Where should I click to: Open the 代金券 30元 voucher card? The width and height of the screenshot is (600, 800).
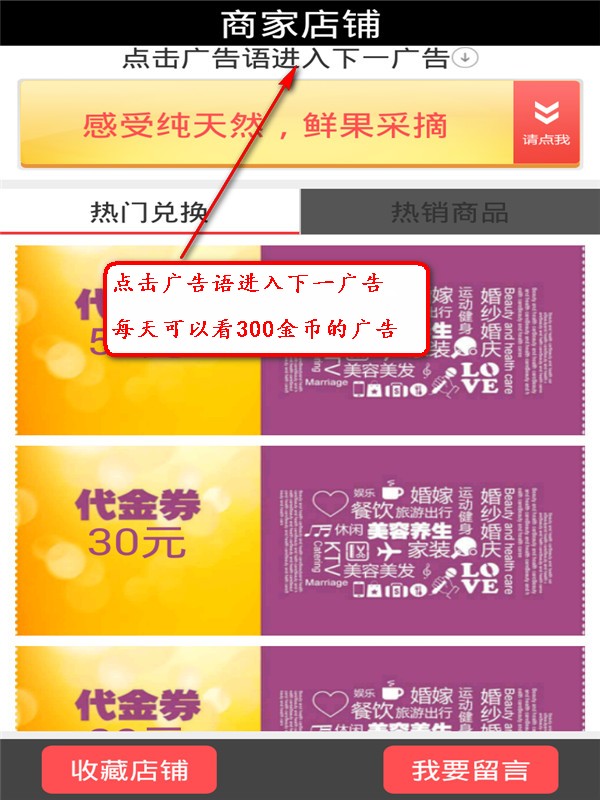(x=298, y=540)
